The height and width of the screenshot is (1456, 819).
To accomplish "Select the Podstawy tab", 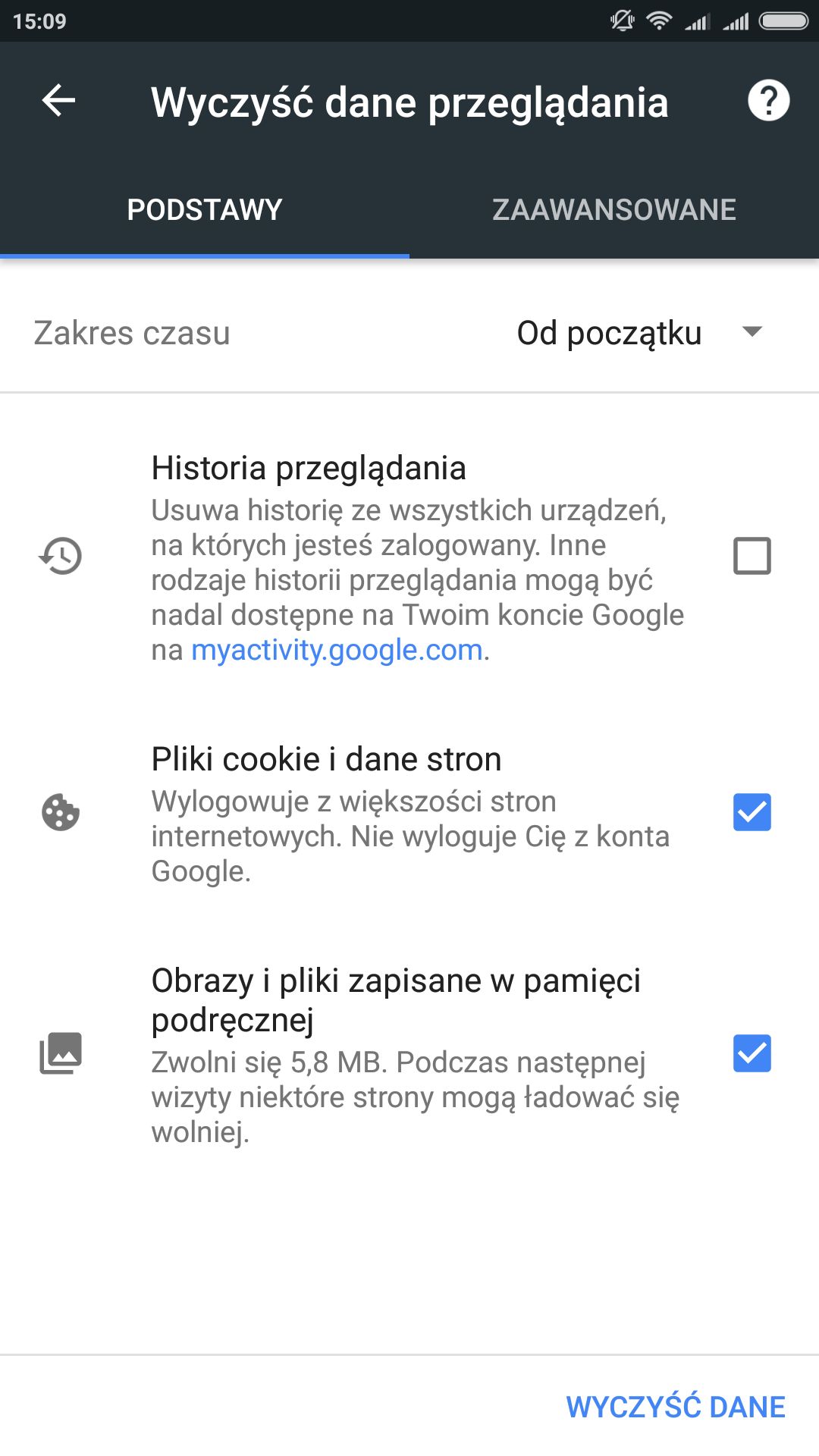I will coord(205,210).
